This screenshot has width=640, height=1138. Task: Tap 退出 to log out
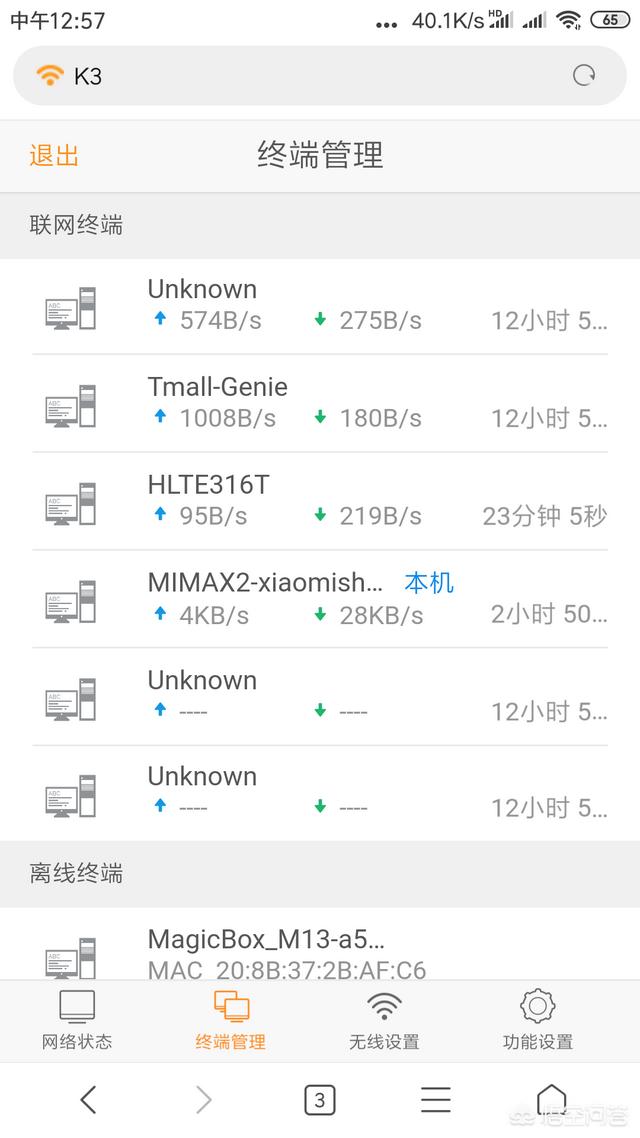(54, 155)
